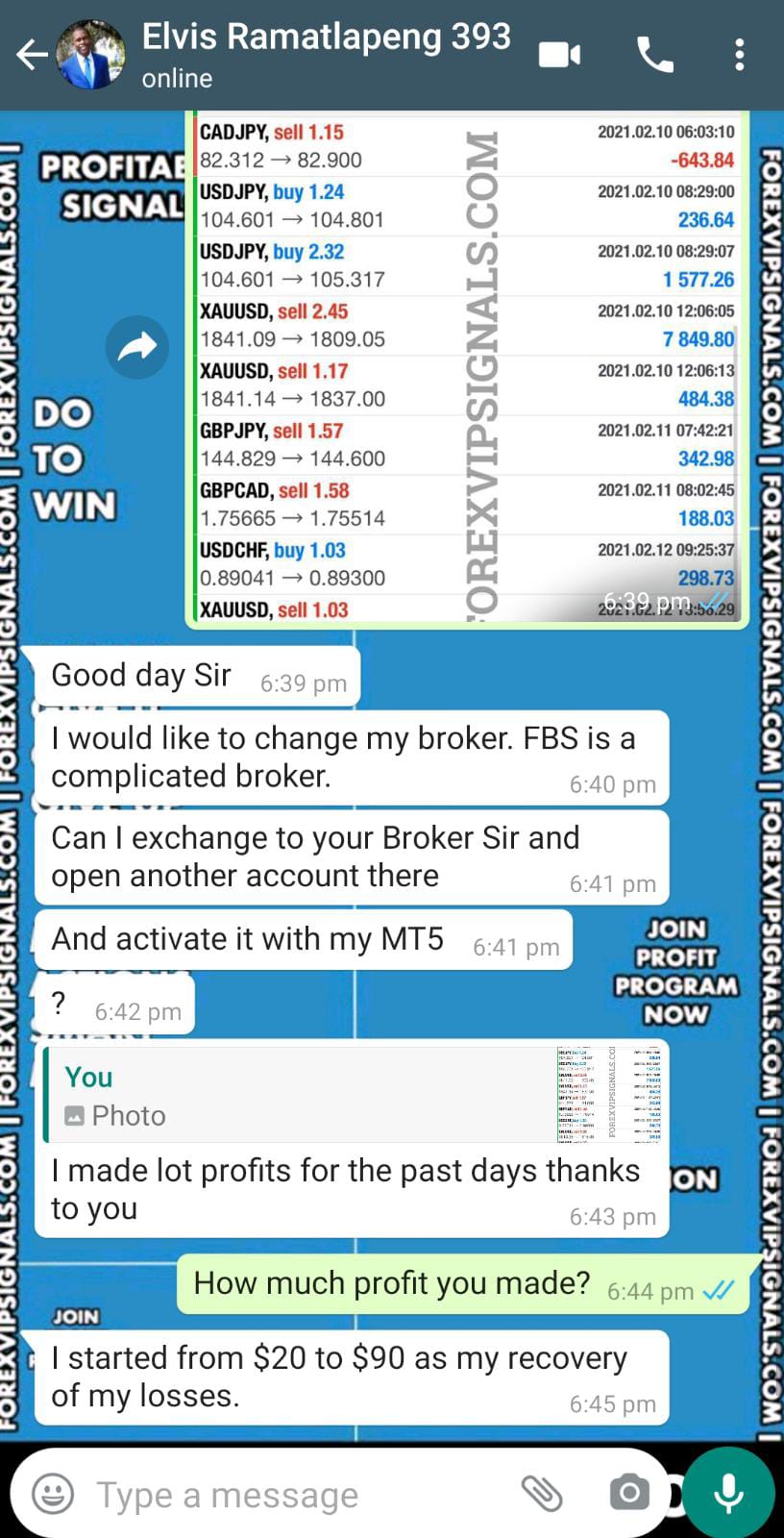Focus the Type a message field

coord(288,1495)
